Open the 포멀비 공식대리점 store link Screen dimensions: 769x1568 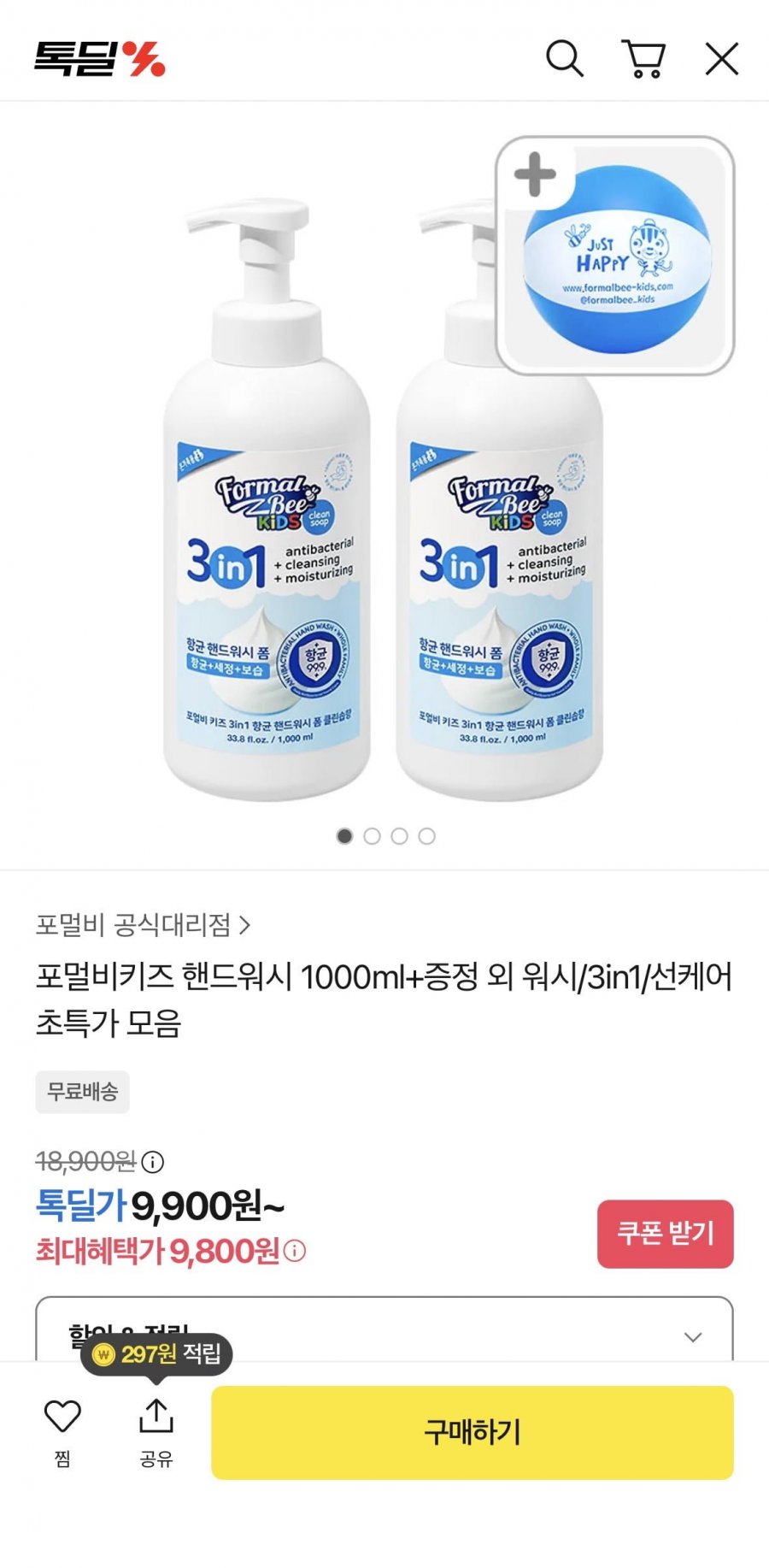(143, 924)
